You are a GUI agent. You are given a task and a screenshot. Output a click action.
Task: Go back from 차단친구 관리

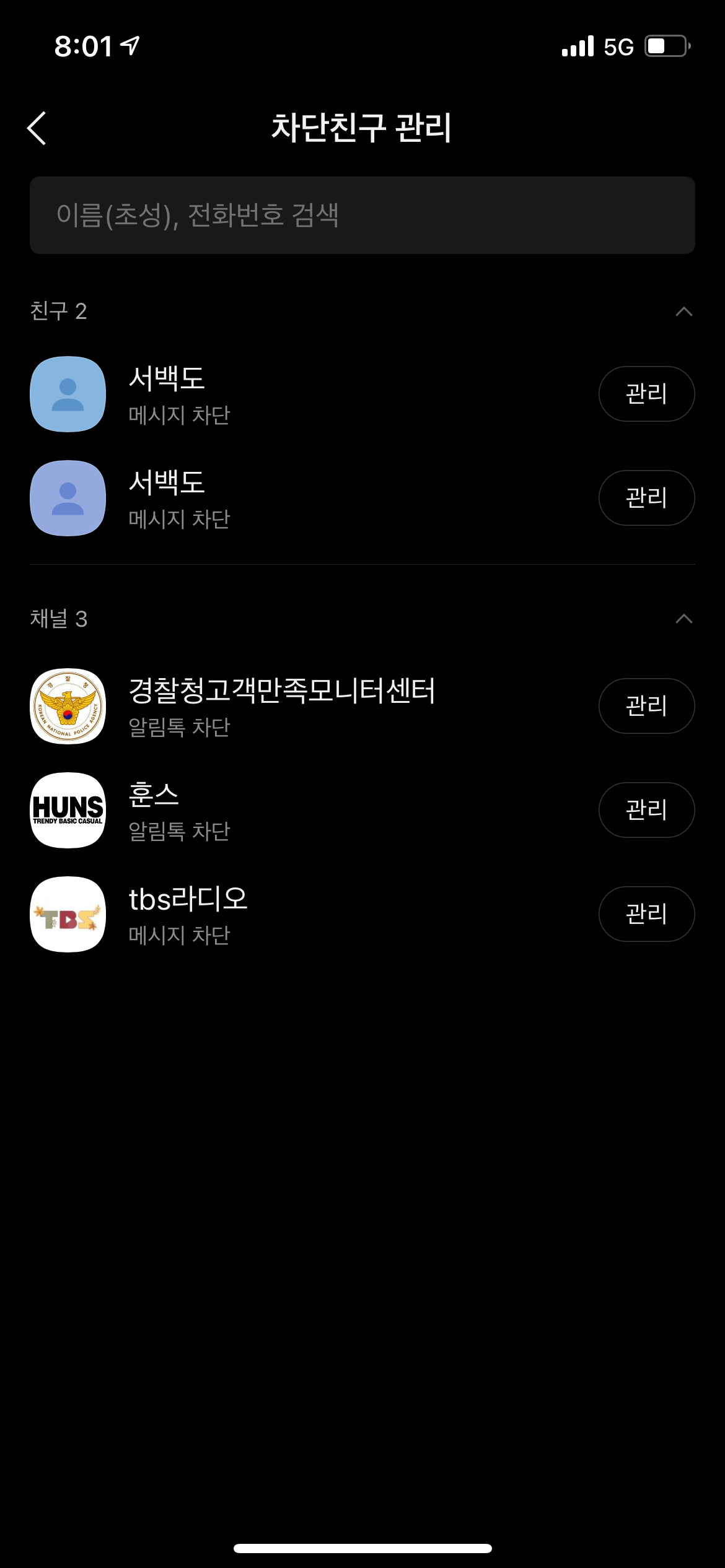[x=37, y=128]
